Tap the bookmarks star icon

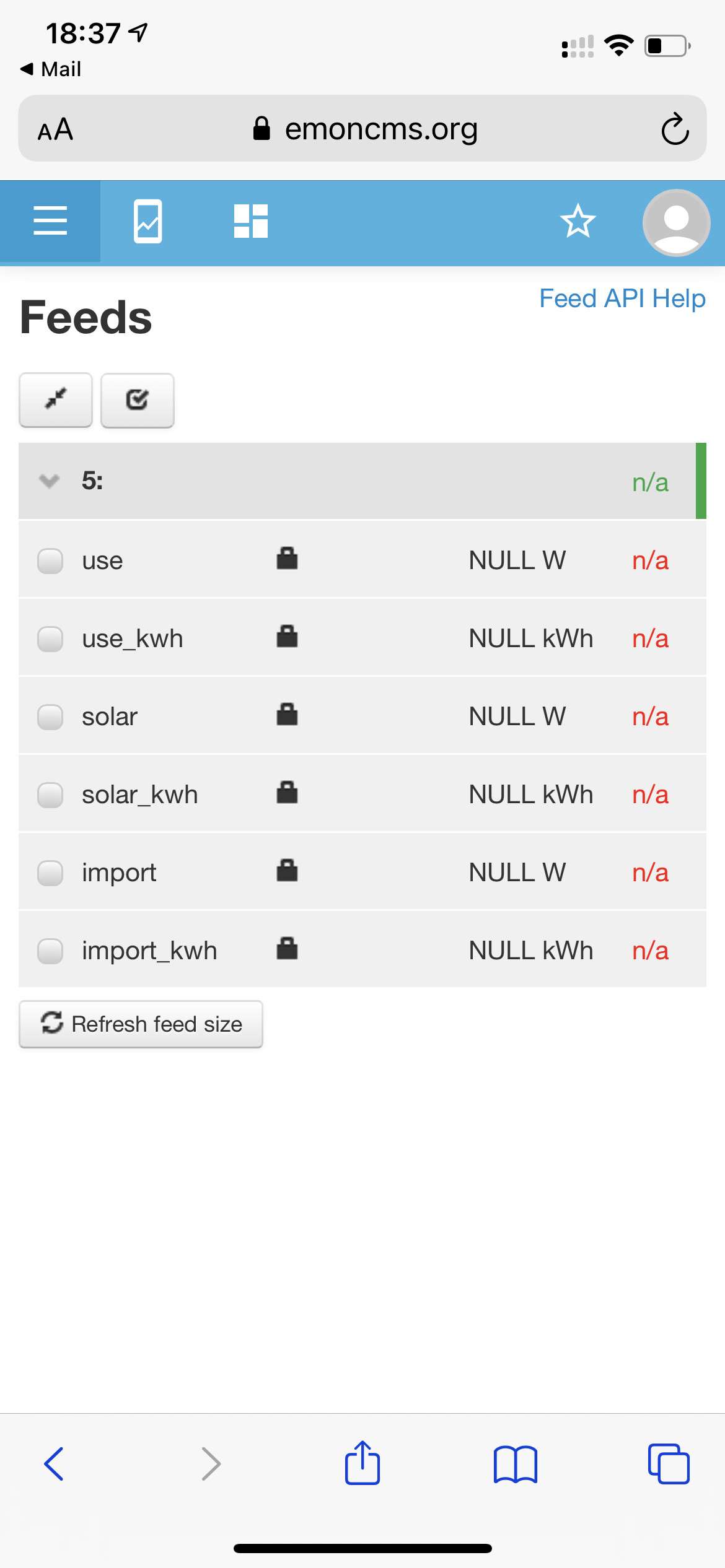tap(578, 221)
